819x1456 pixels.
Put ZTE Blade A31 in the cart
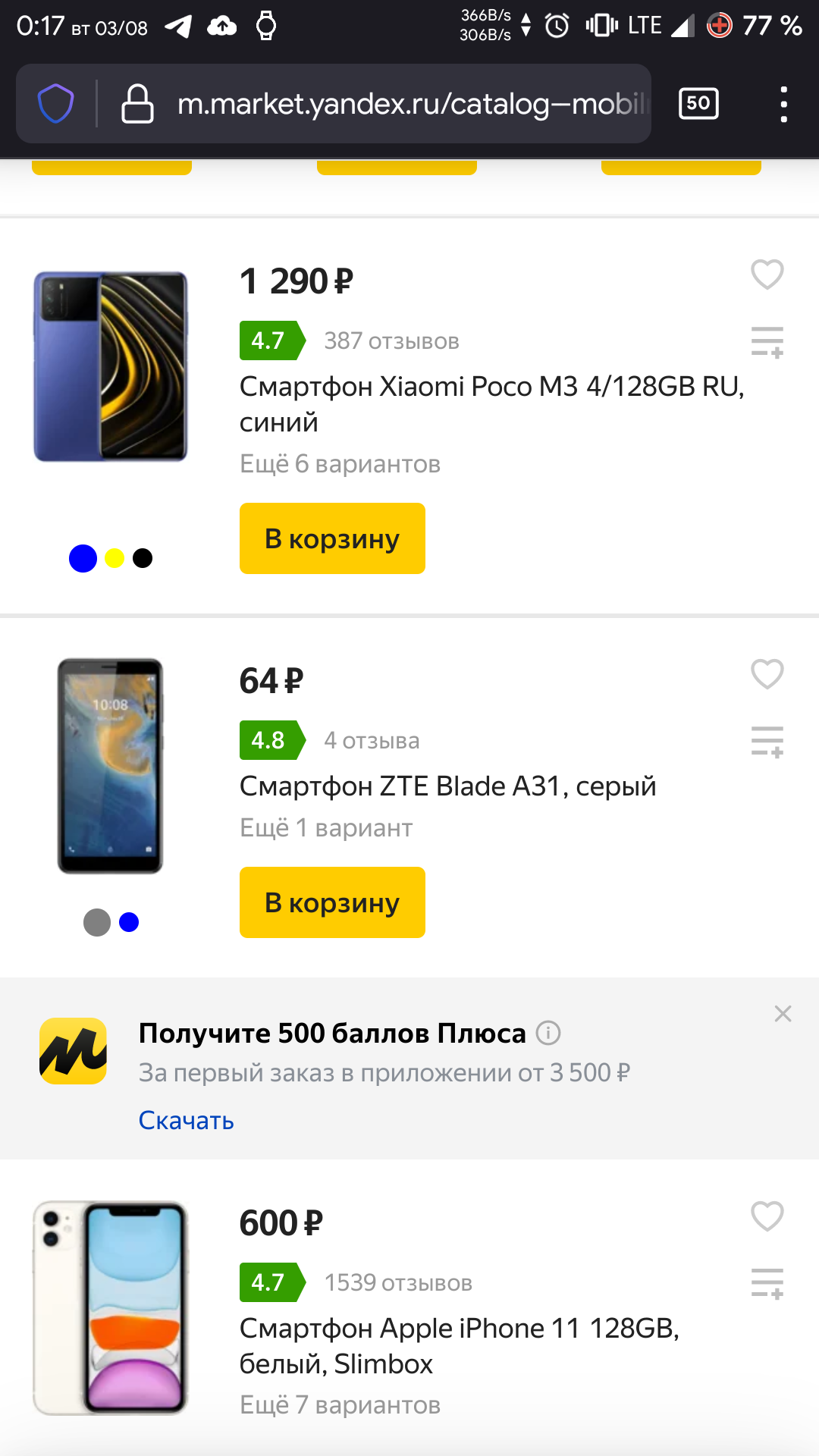[332, 902]
